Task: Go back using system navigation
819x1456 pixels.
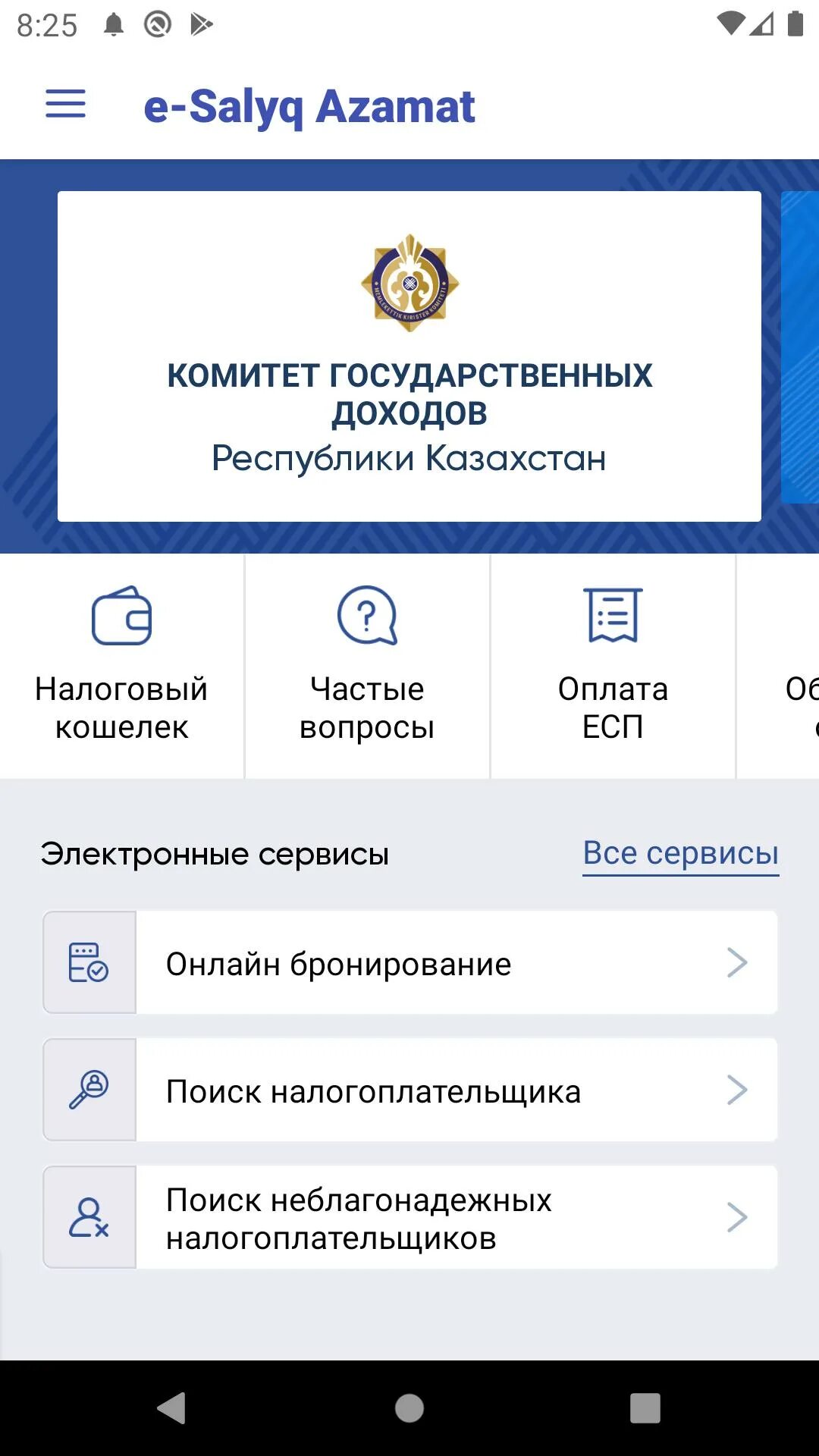Action: (x=172, y=1408)
